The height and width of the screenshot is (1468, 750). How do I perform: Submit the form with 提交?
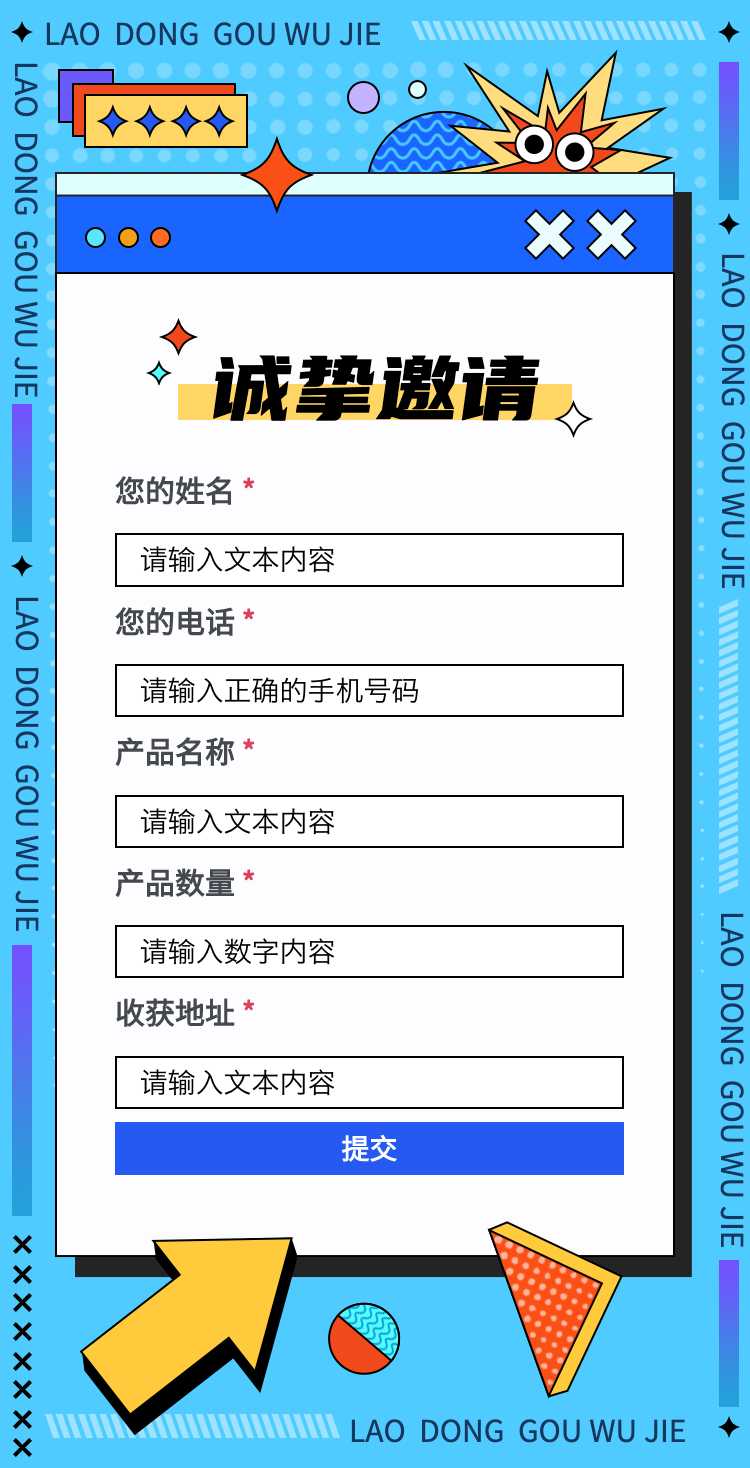pyautogui.click(x=369, y=1148)
